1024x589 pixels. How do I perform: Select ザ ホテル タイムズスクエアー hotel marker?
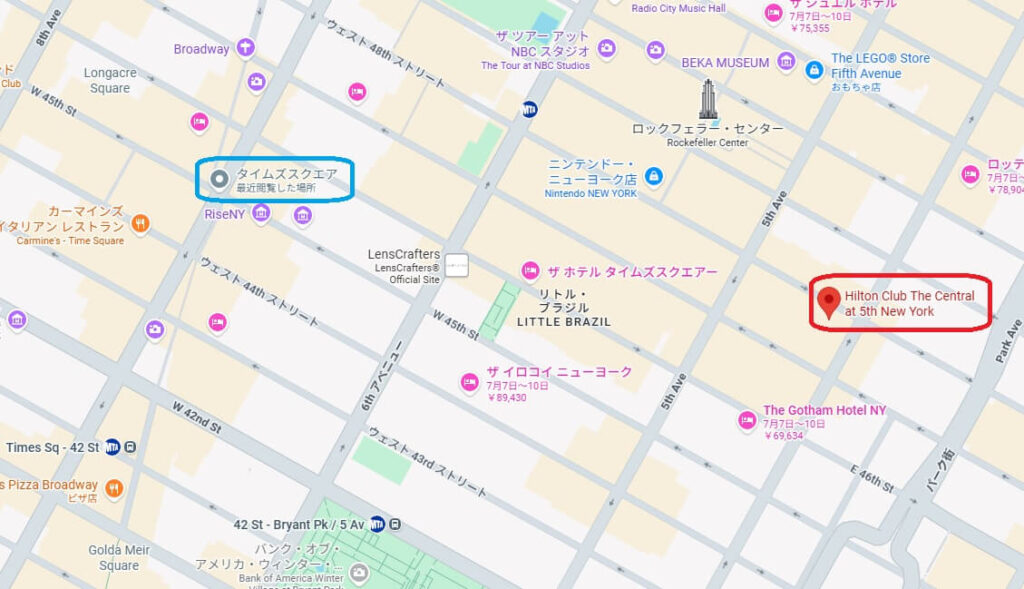pos(531,271)
